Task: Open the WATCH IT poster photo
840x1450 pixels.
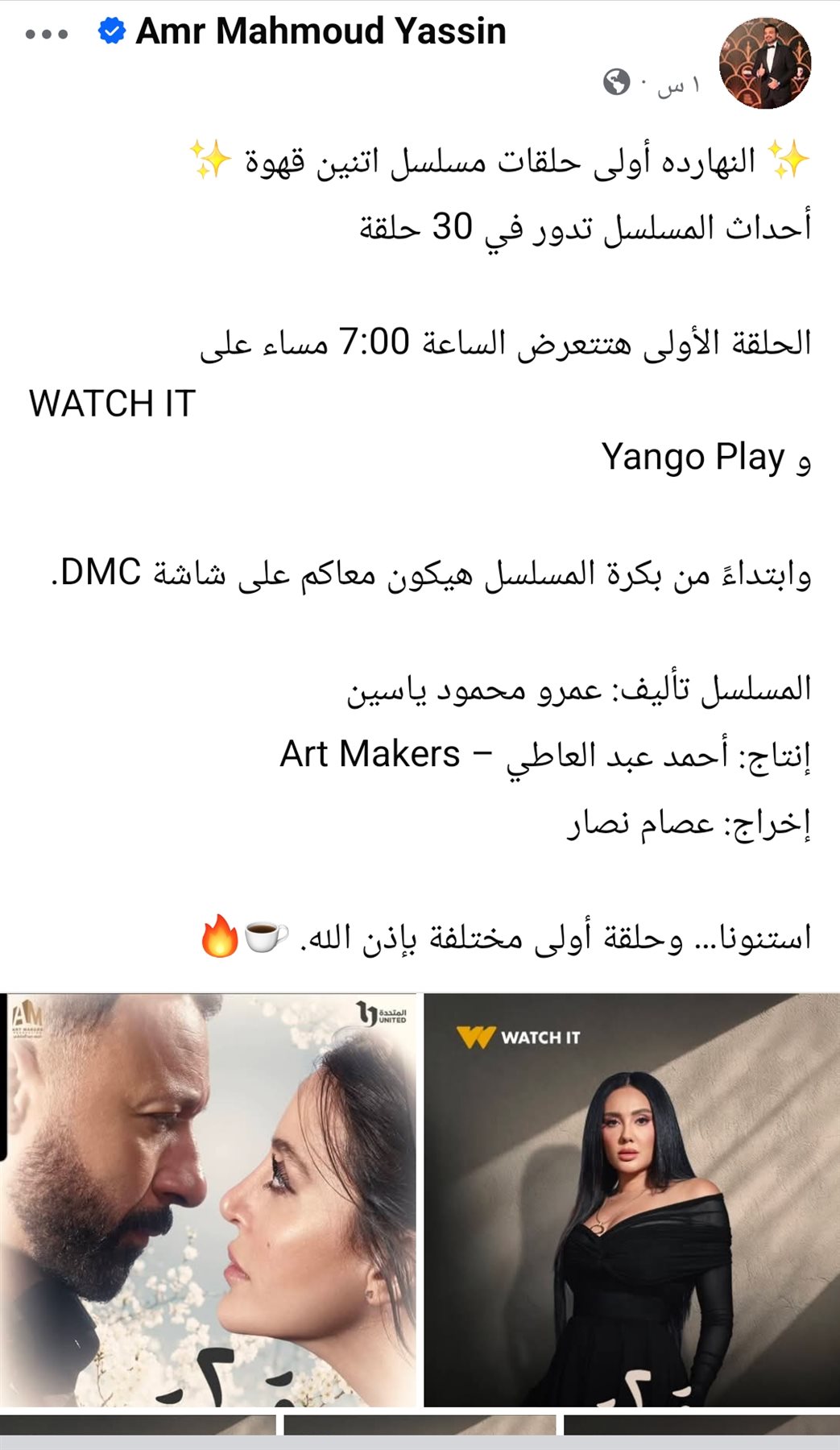Action: pyautogui.click(x=631, y=1199)
